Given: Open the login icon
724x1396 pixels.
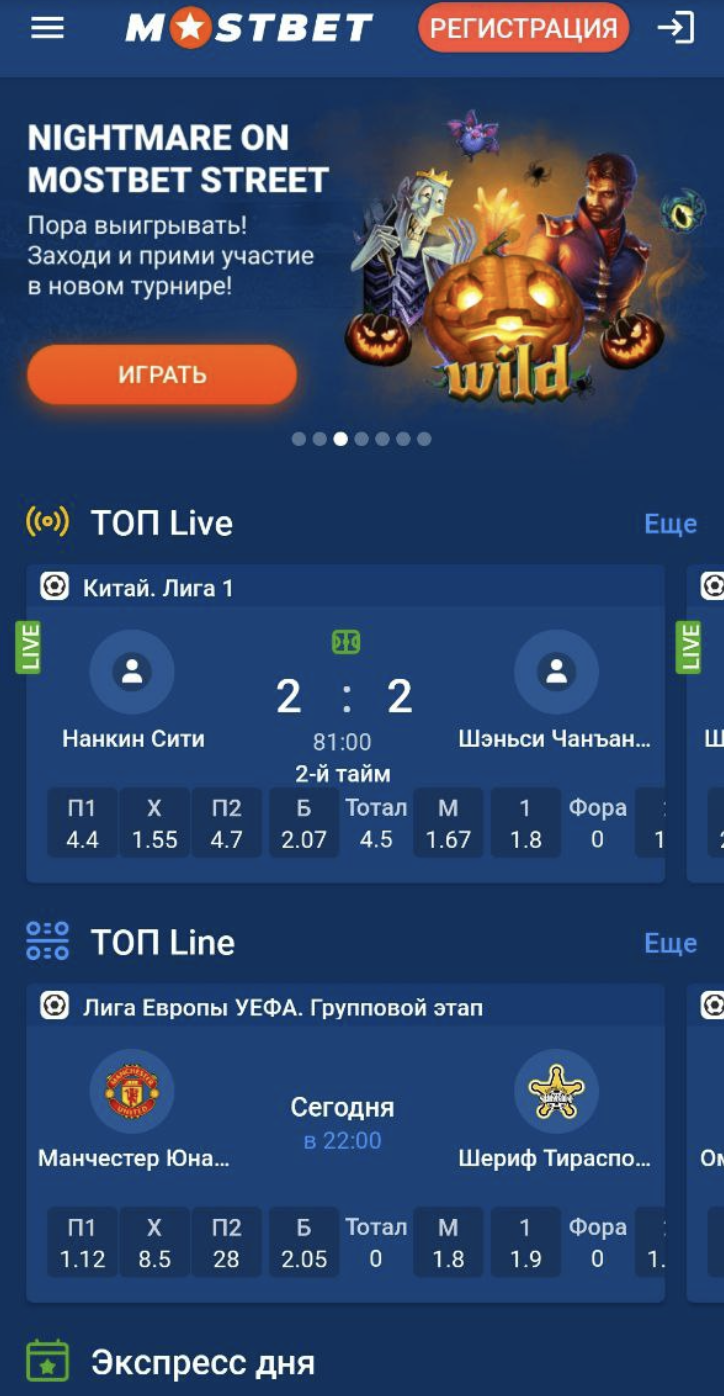Looking at the screenshot, I should click(676, 28).
